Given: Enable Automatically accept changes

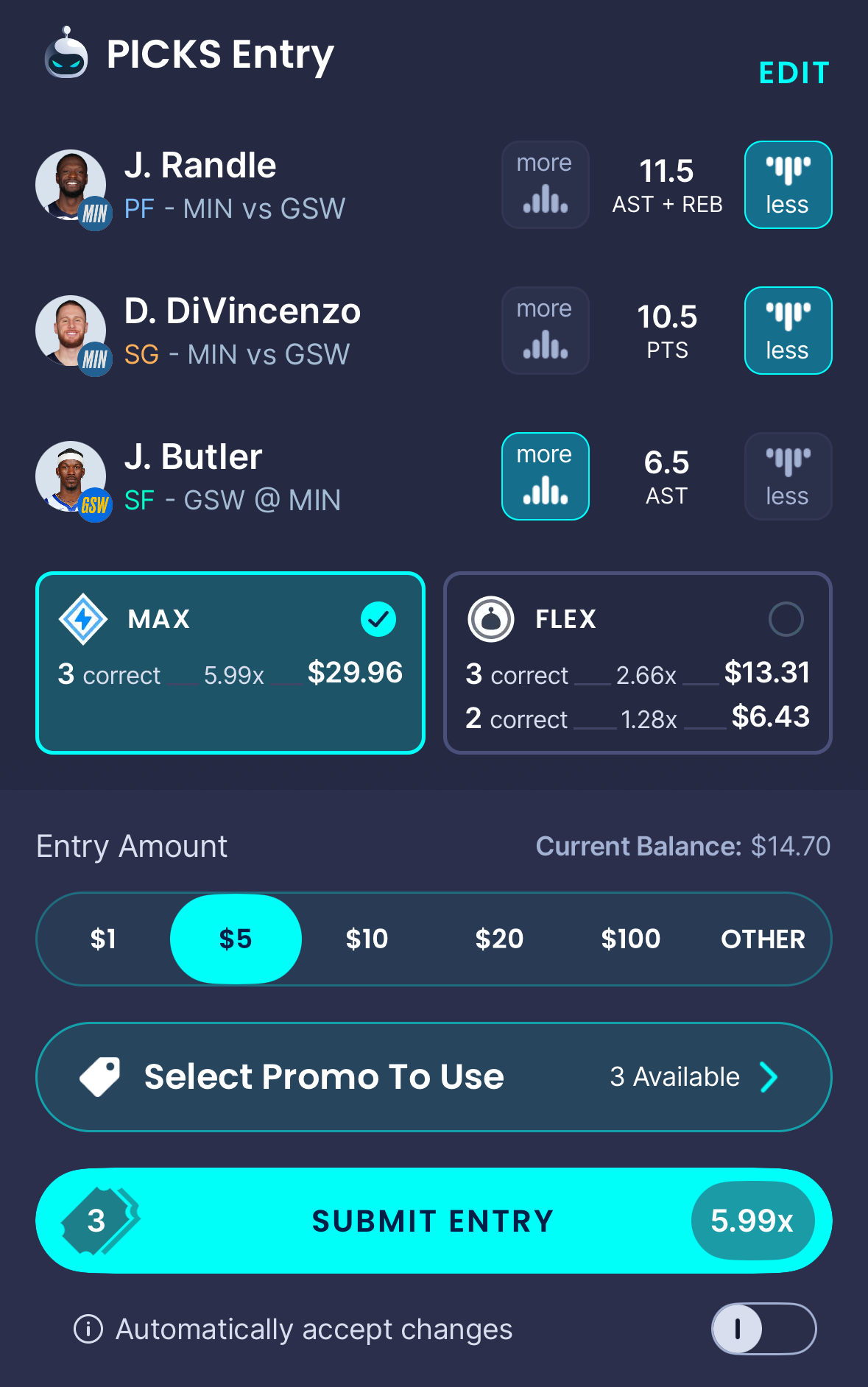Looking at the screenshot, I should 763,1329.
